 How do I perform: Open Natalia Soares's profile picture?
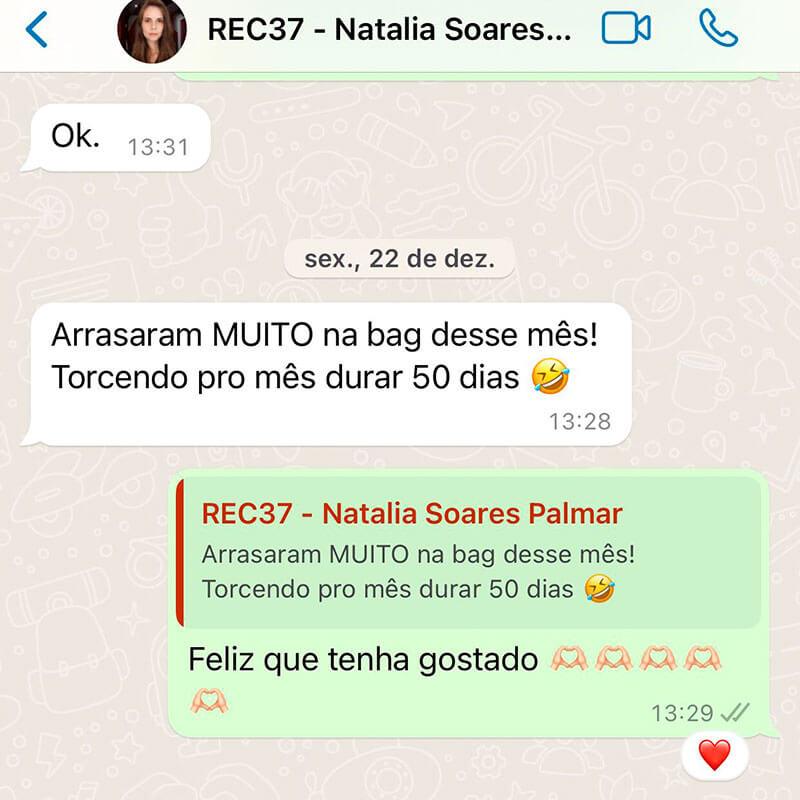click(x=151, y=30)
